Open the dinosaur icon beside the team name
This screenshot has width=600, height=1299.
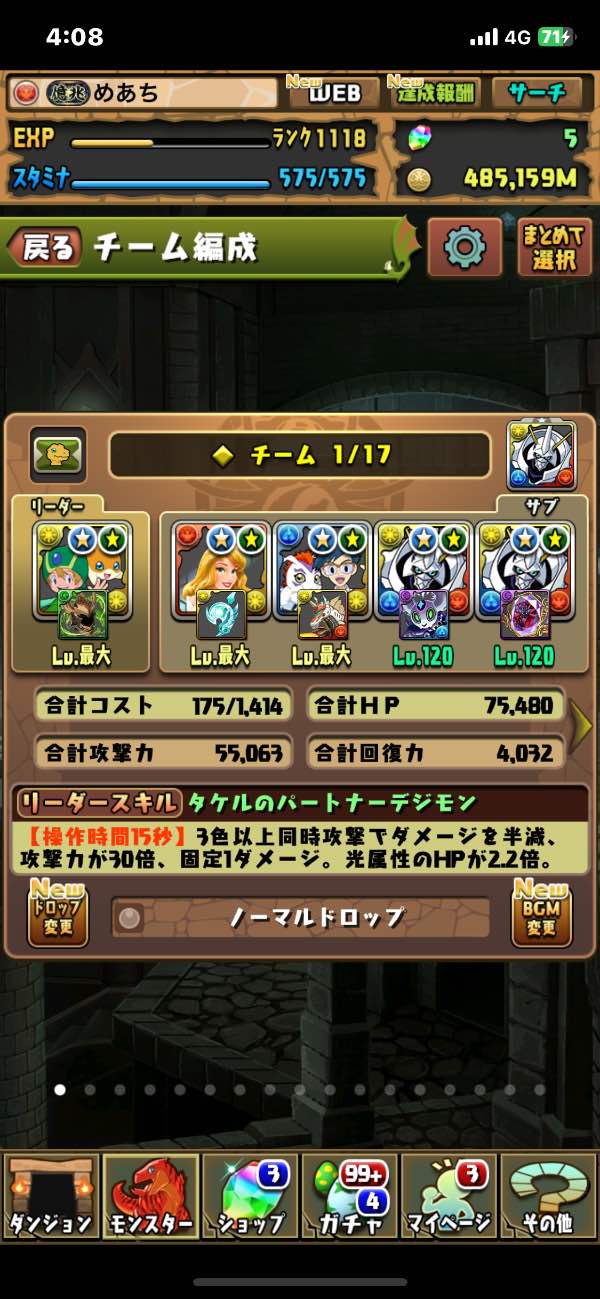coord(57,455)
